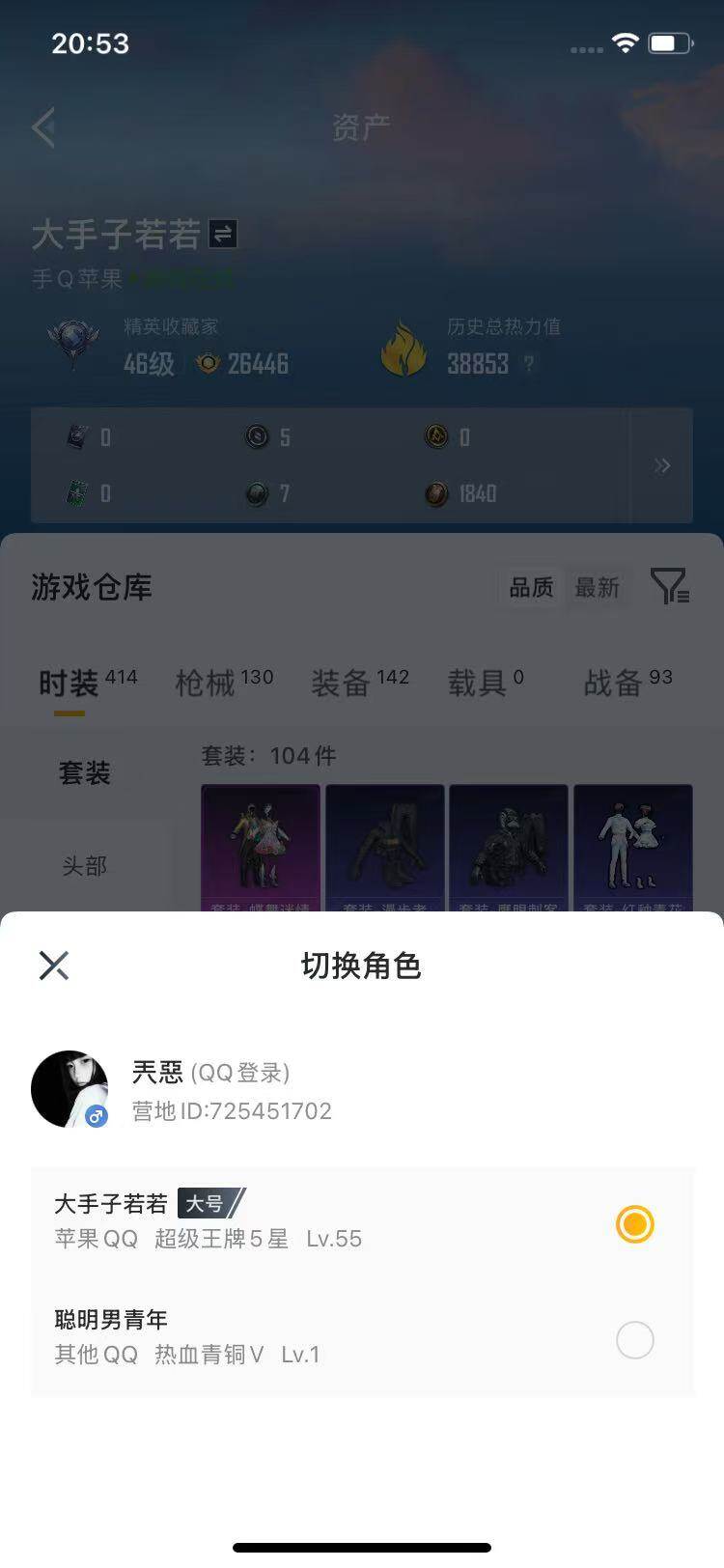Switch to the 枪械 tab
The width and height of the screenshot is (724, 1568).
[x=203, y=682]
